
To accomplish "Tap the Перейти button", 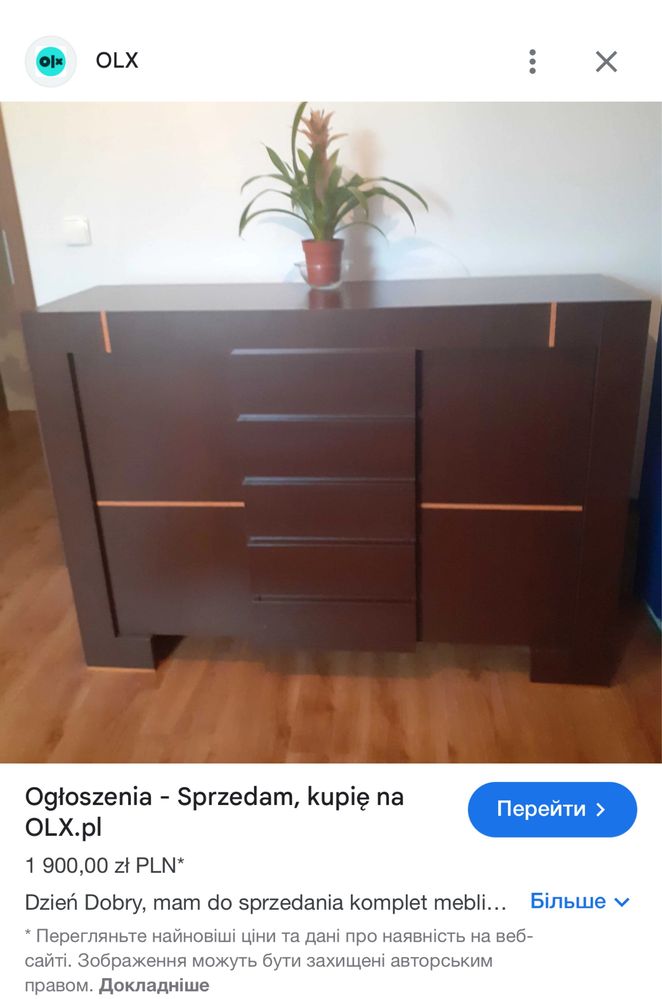I will tap(552, 809).
